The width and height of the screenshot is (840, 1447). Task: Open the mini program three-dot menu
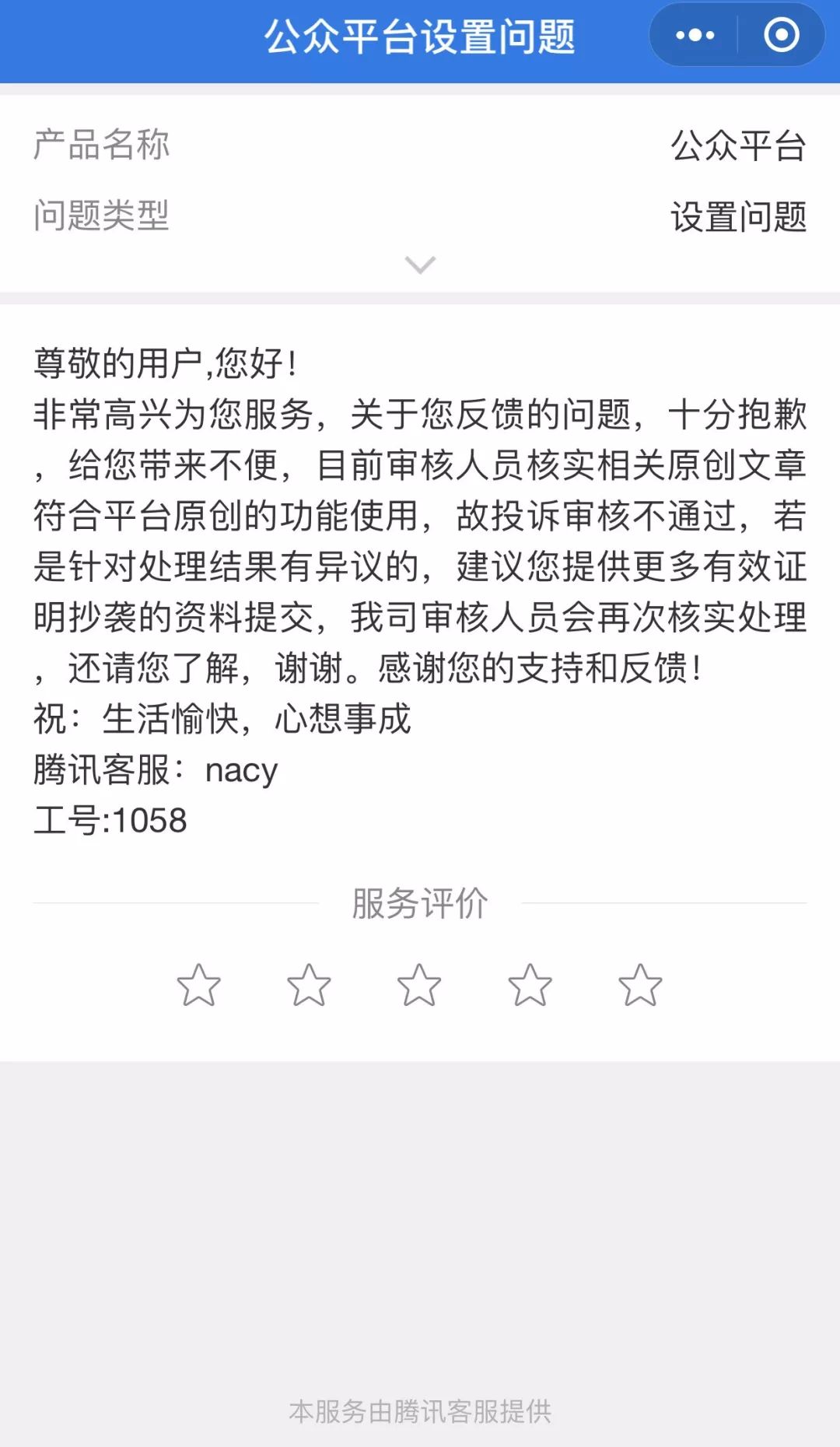695,35
